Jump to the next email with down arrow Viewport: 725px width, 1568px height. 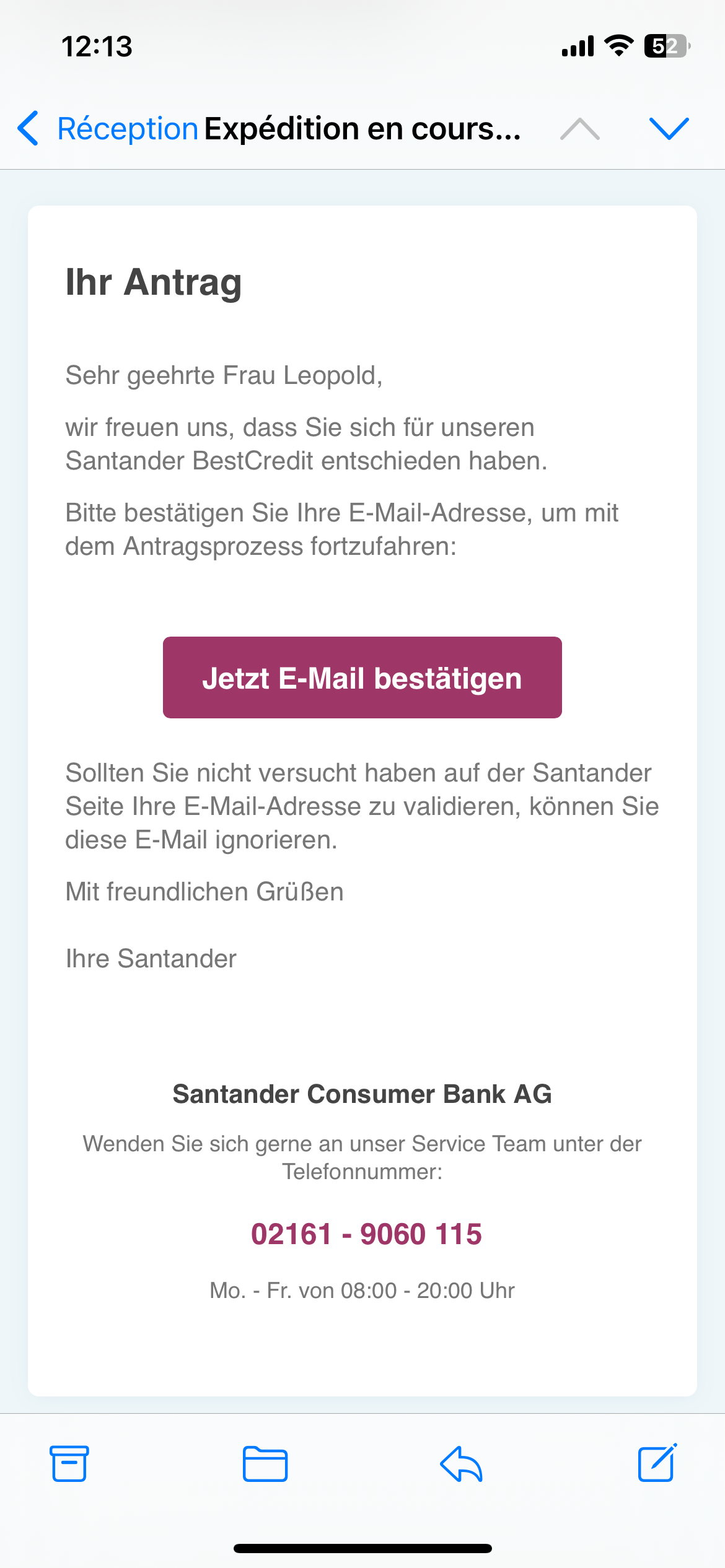pos(669,129)
